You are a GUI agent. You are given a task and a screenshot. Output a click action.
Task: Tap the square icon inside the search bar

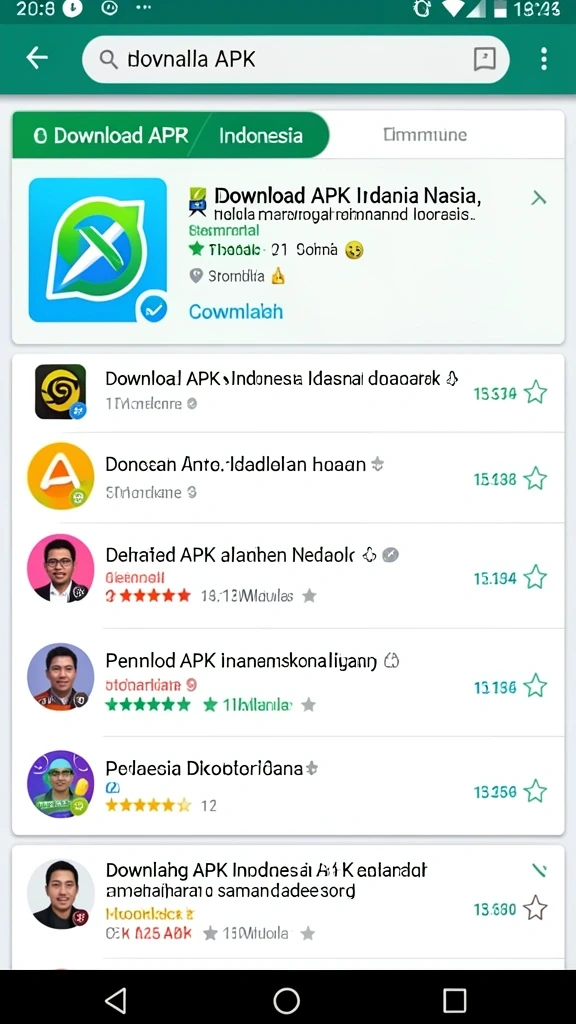click(x=484, y=59)
